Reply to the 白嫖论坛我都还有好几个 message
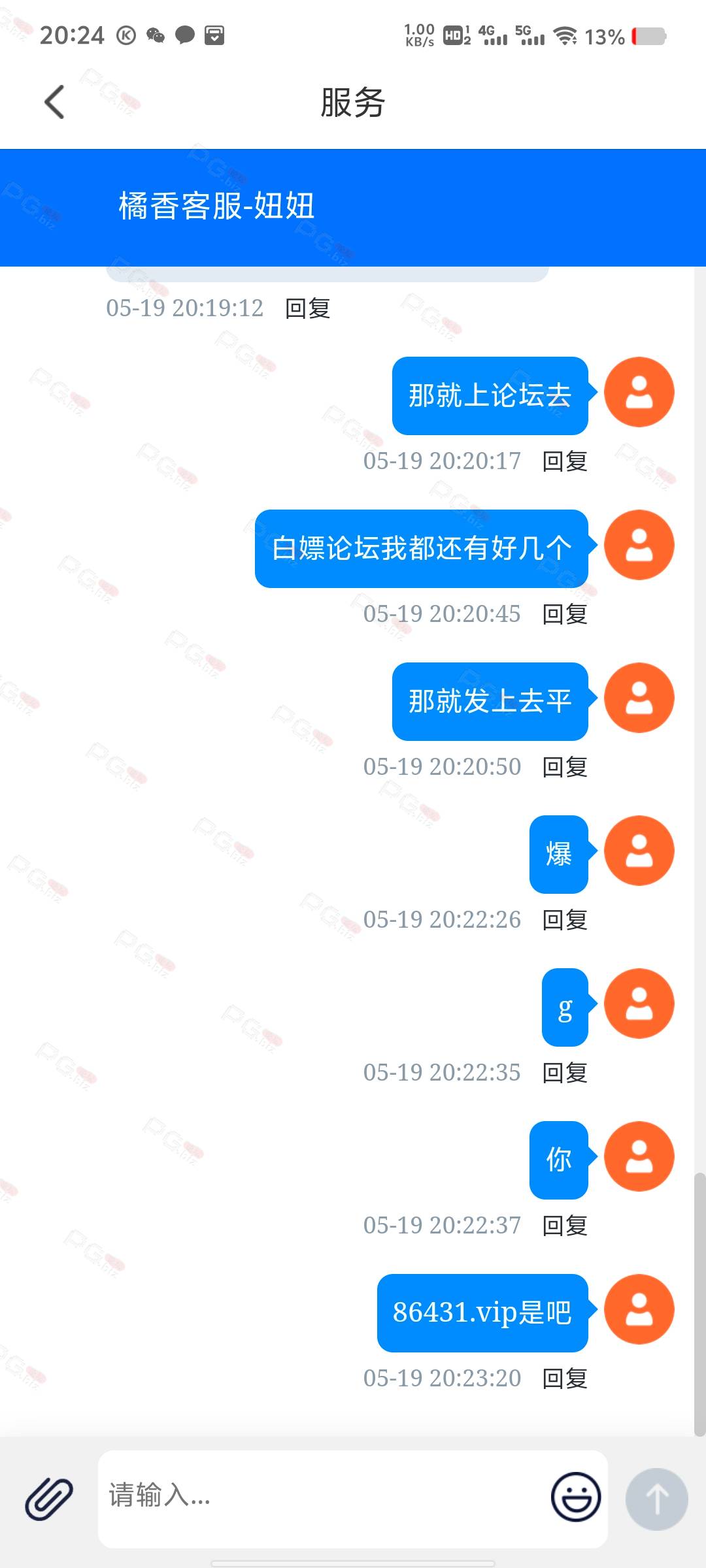The width and height of the screenshot is (706, 1568). tap(565, 614)
